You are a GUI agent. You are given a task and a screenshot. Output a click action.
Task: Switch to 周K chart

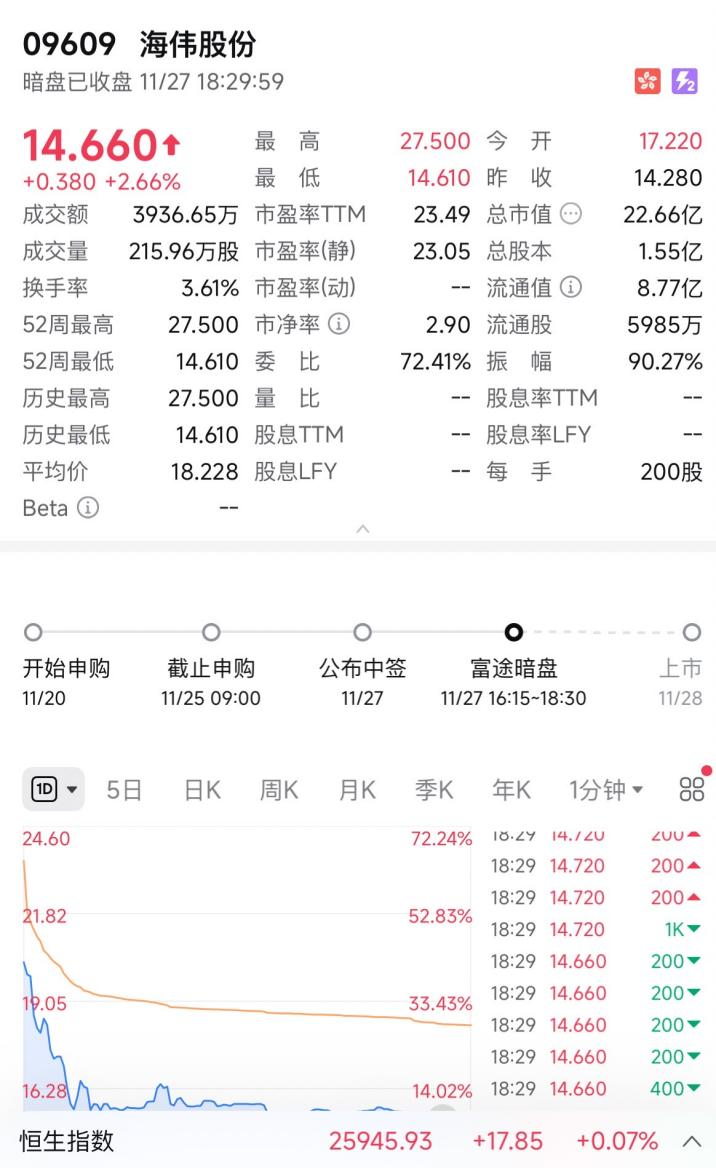click(x=279, y=790)
